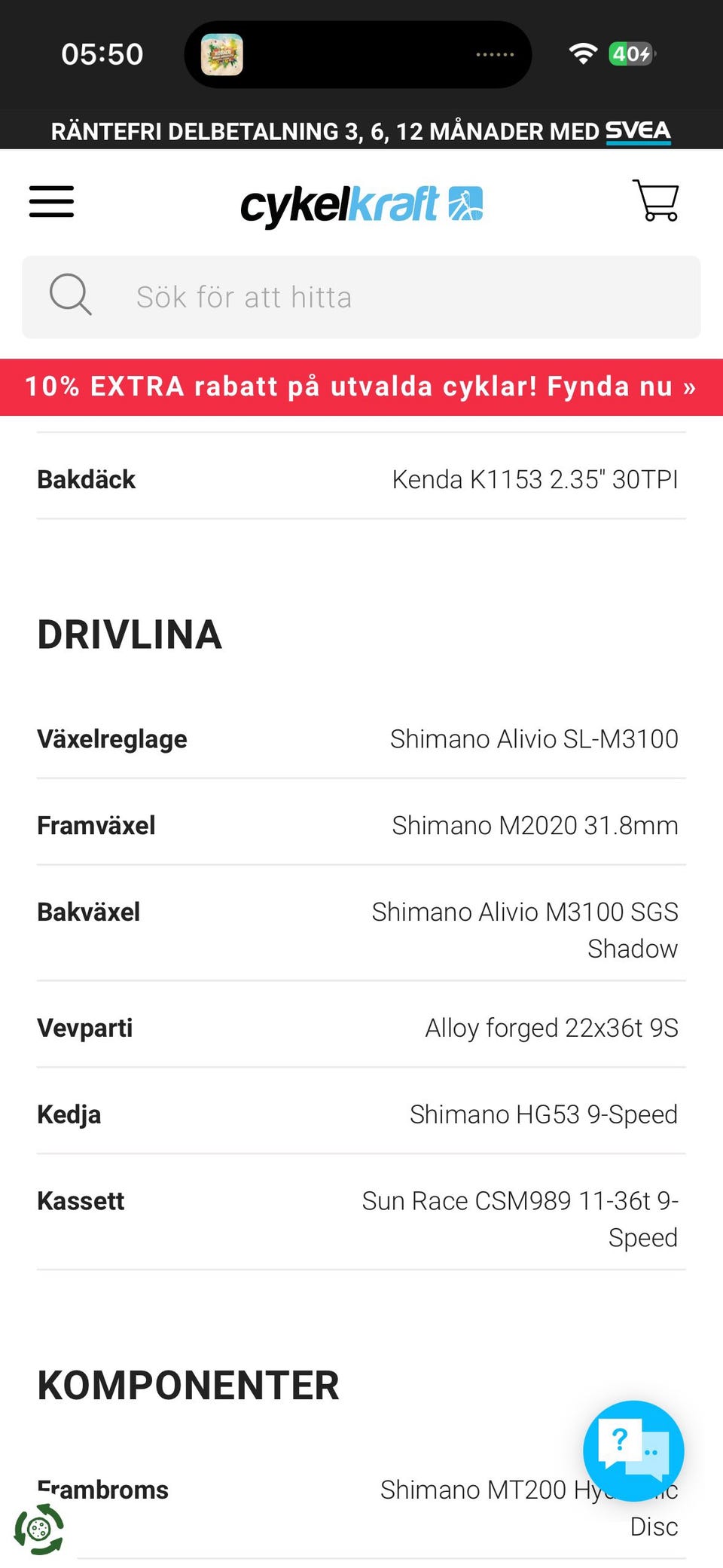Go to the Cykelkraft home page logo

tap(361, 205)
